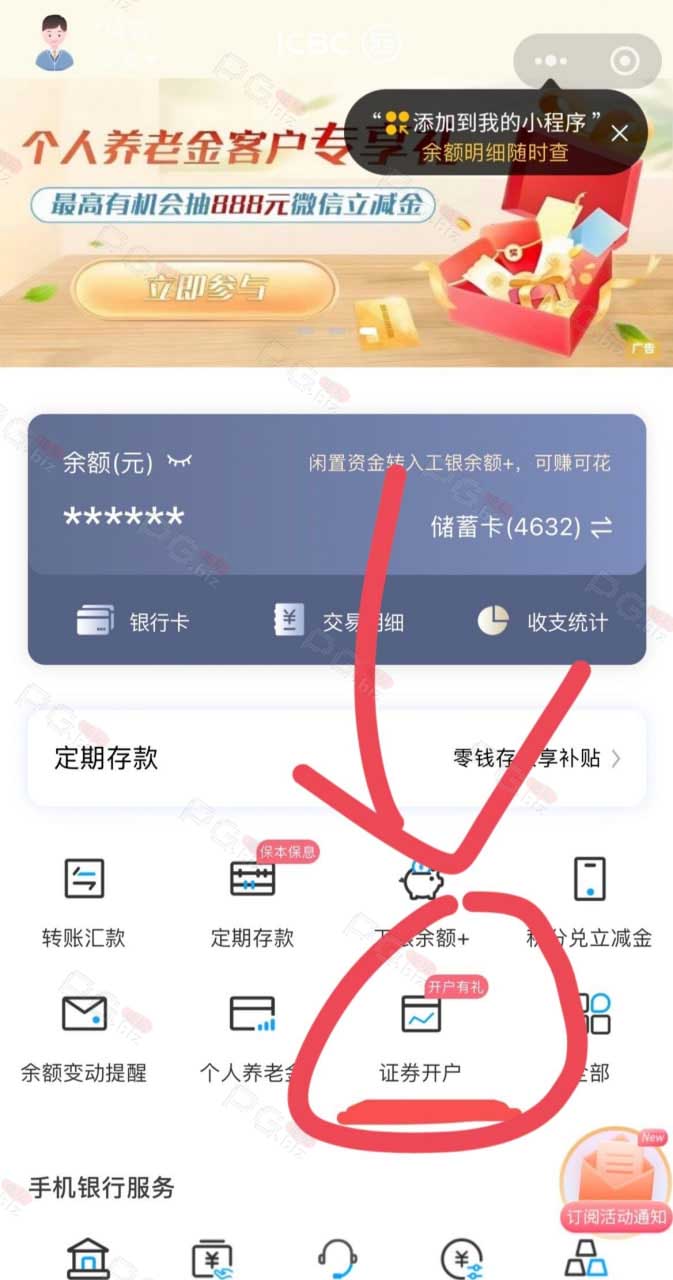Open 积分兑立减金 points redemption
The width and height of the screenshot is (673, 1280).
pyautogui.click(x=589, y=900)
